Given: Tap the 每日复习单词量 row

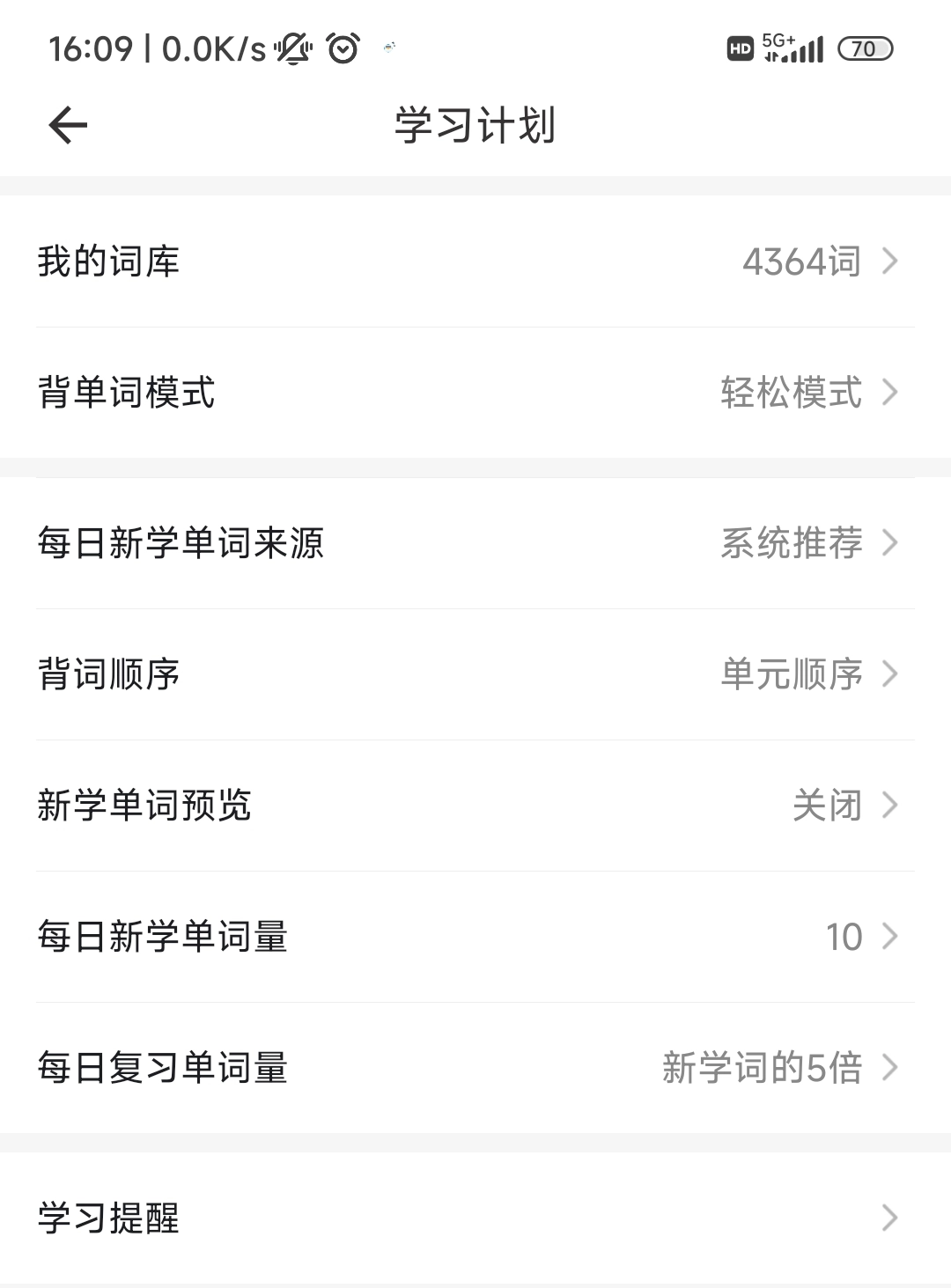Looking at the screenshot, I should click(x=475, y=1068).
